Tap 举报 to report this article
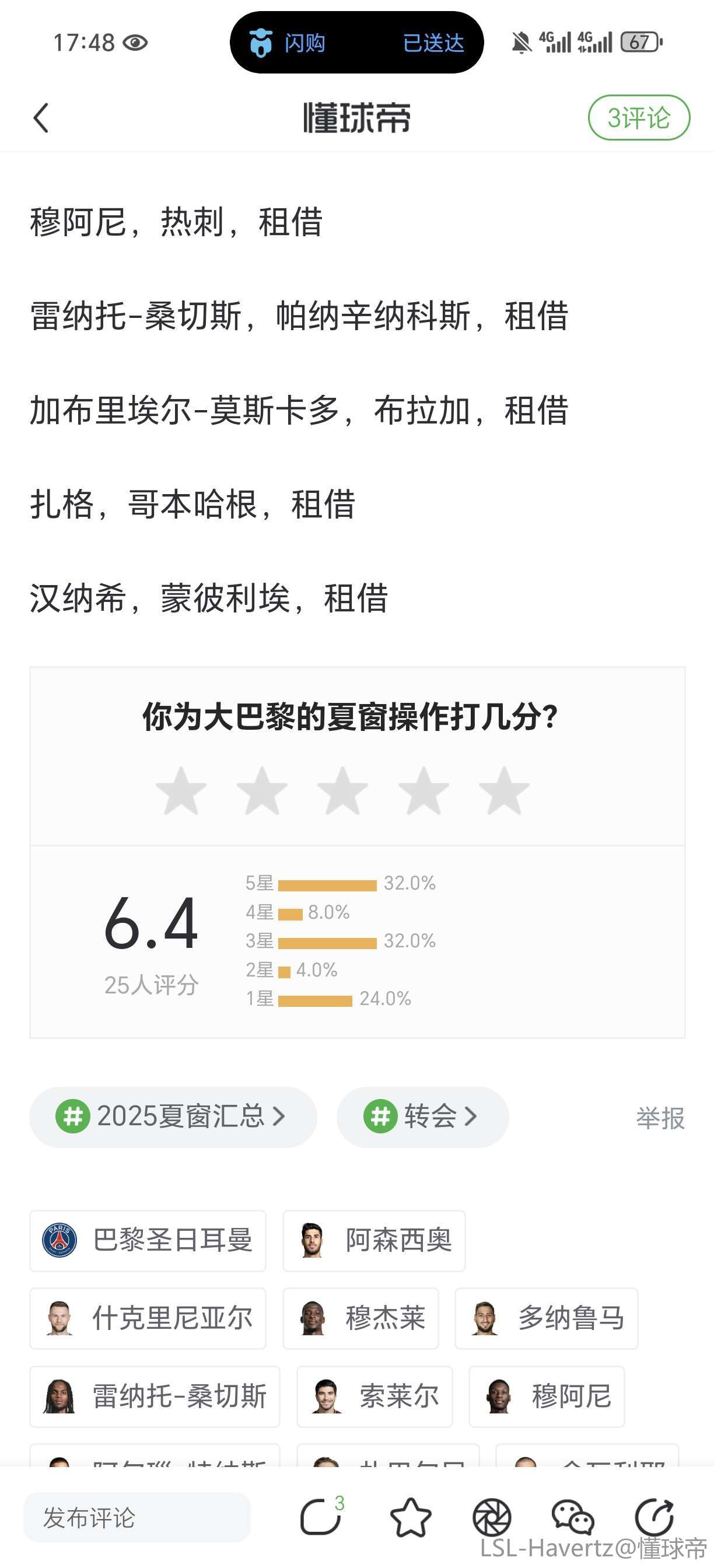The image size is (714, 1568). tap(660, 1118)
